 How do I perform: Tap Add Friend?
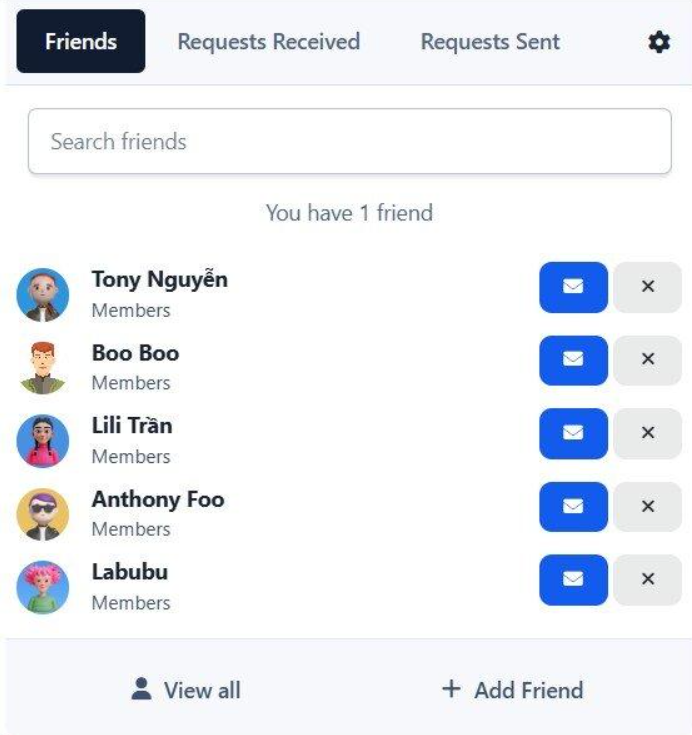click(512, 690)
